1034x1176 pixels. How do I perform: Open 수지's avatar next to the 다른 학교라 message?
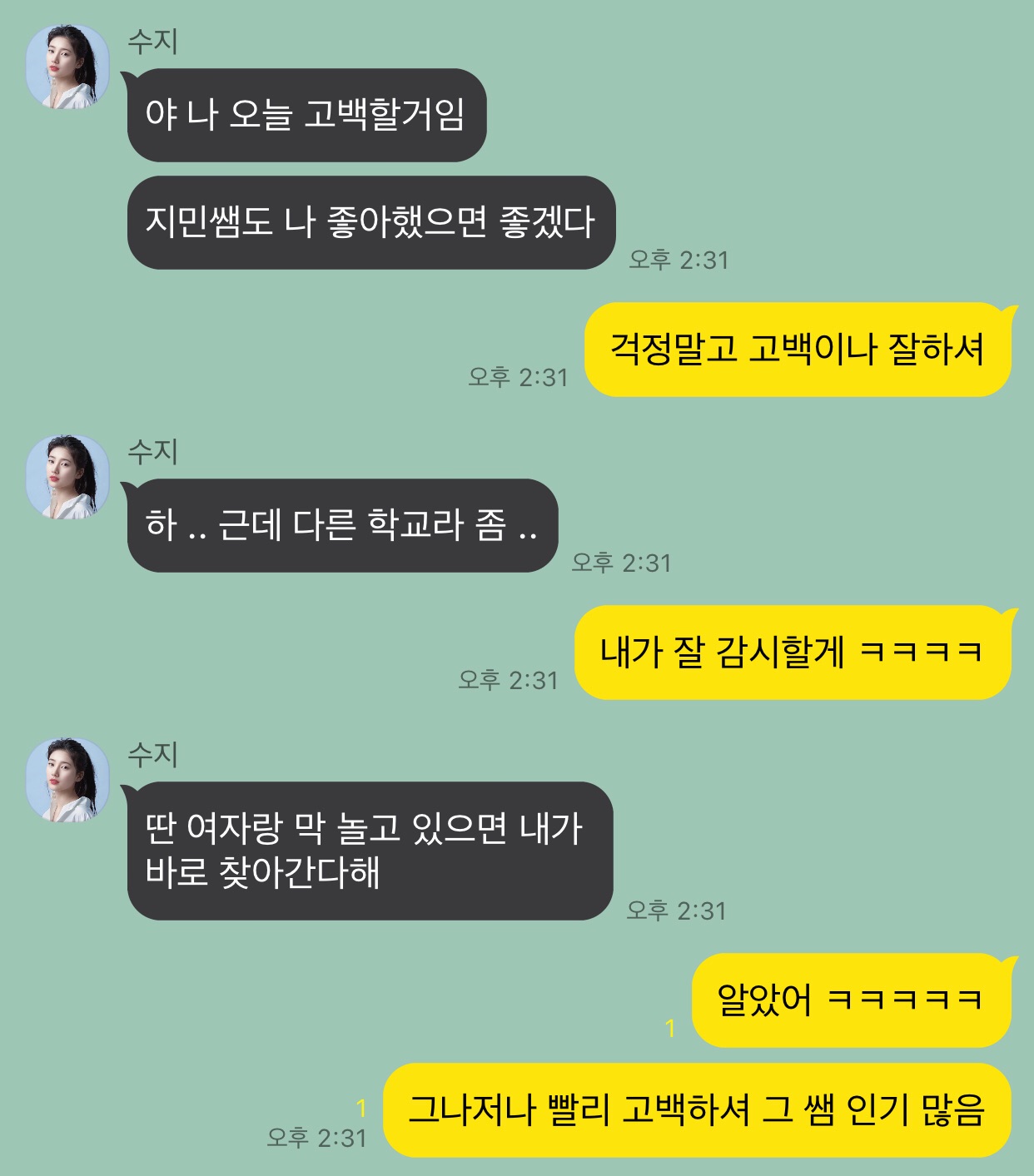[x=68, y=478]
